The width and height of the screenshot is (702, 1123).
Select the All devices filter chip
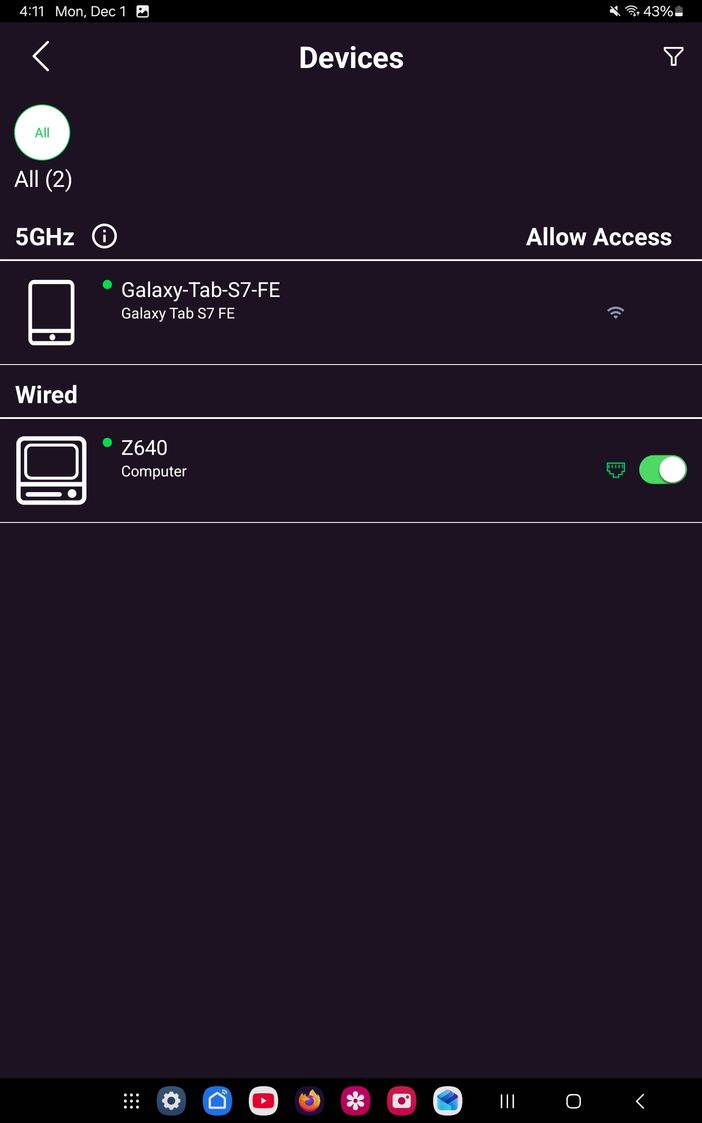click(42, 133)
